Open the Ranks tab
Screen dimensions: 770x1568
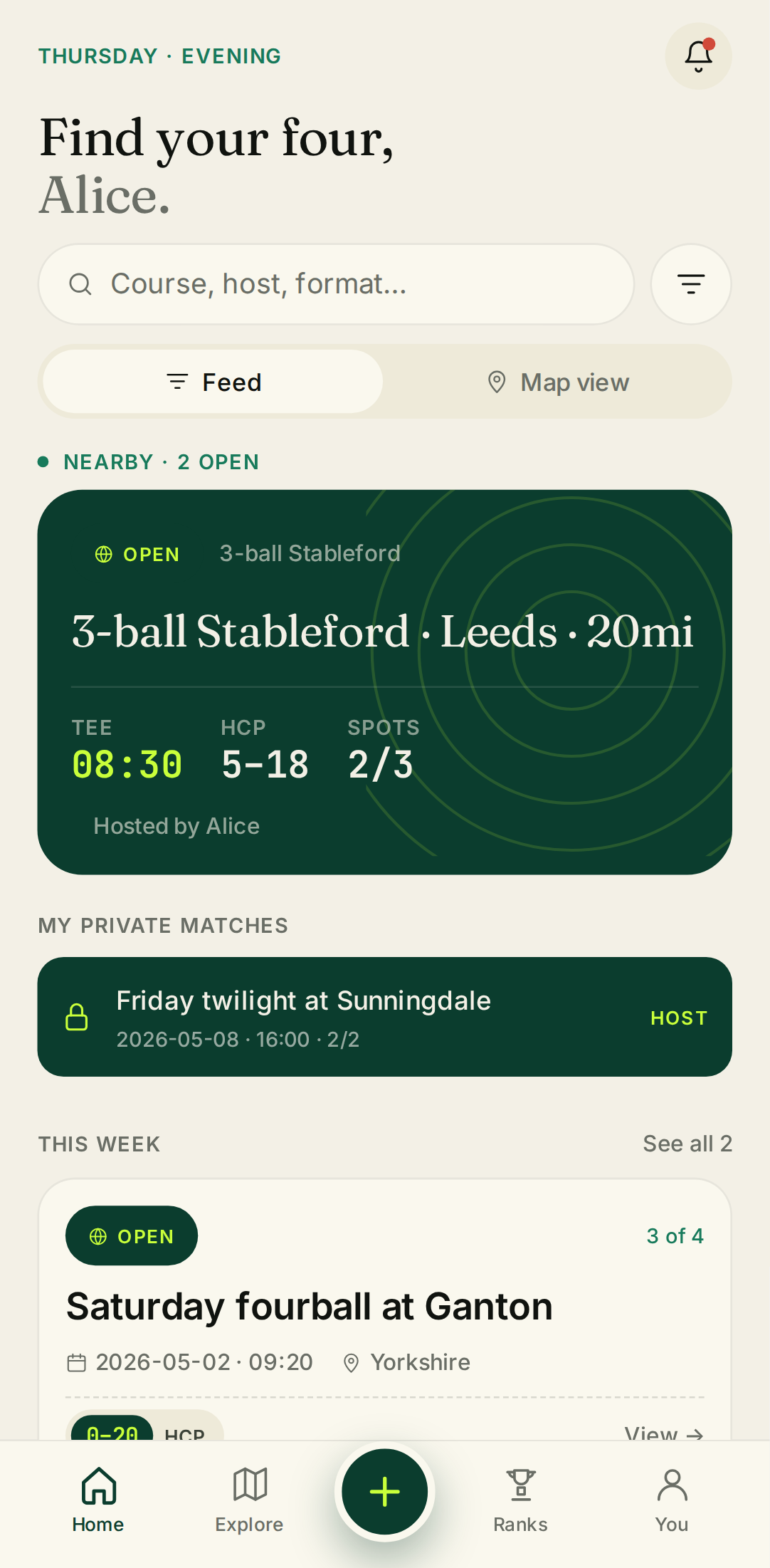coord(520,1499)
